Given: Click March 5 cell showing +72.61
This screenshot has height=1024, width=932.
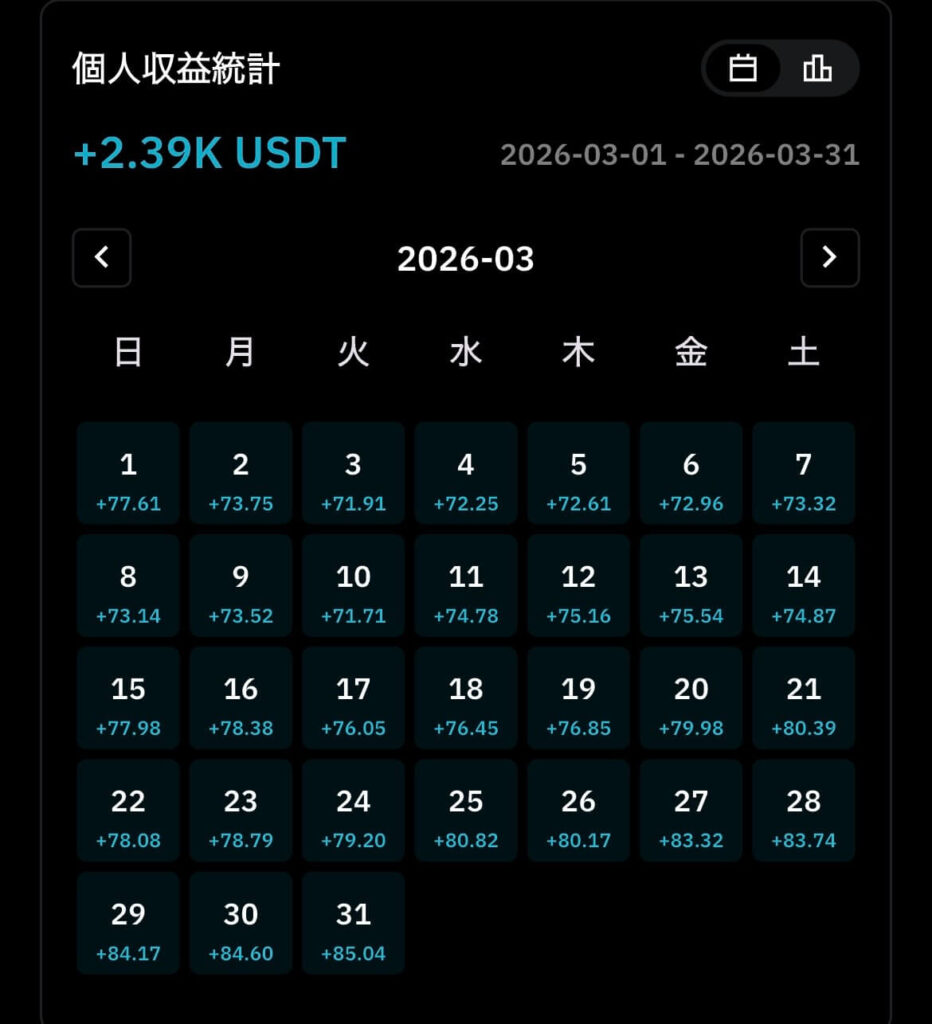Looking at the screenshot, I should coord(578,472).
